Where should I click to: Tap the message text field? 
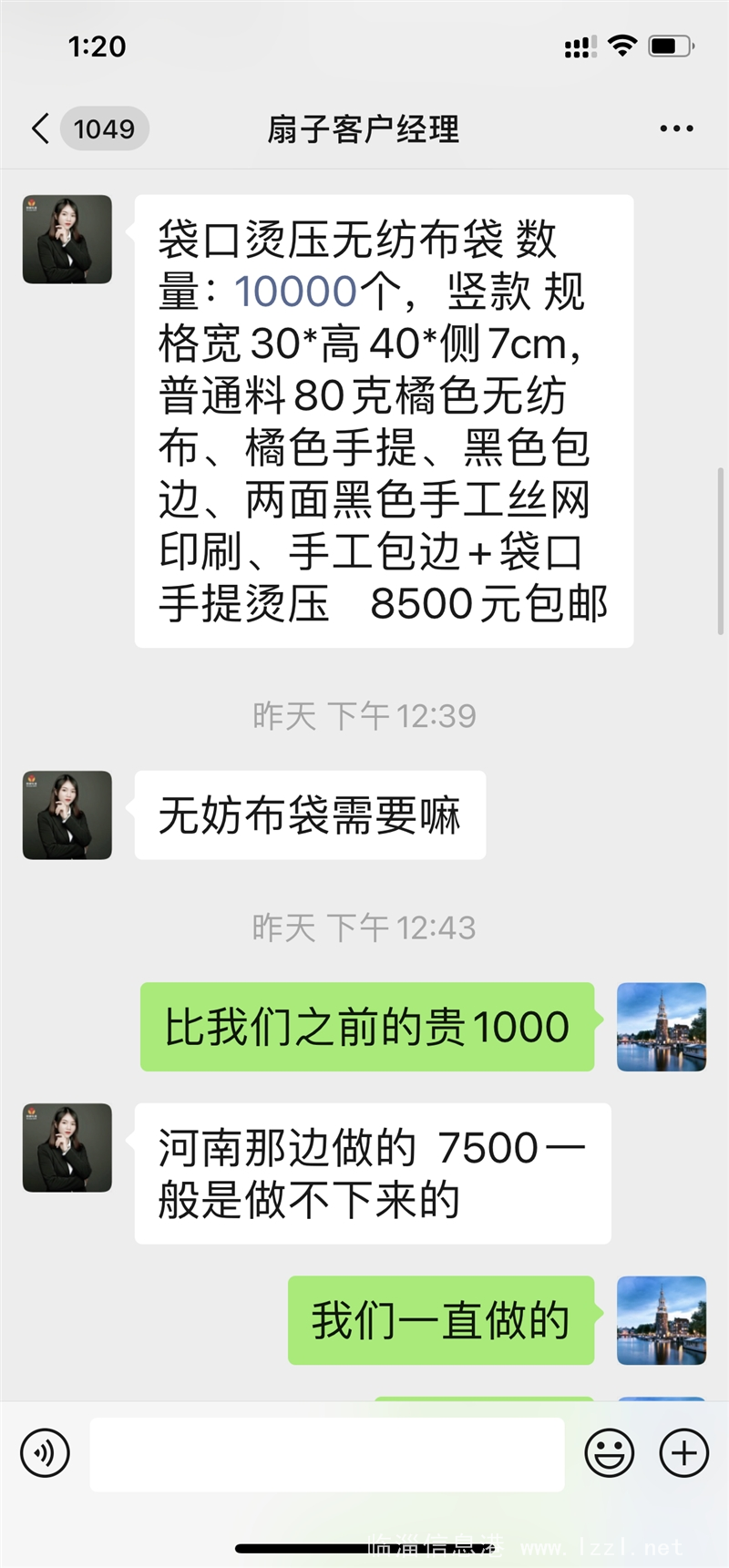pyautogui.click(x=327, y=1453)
